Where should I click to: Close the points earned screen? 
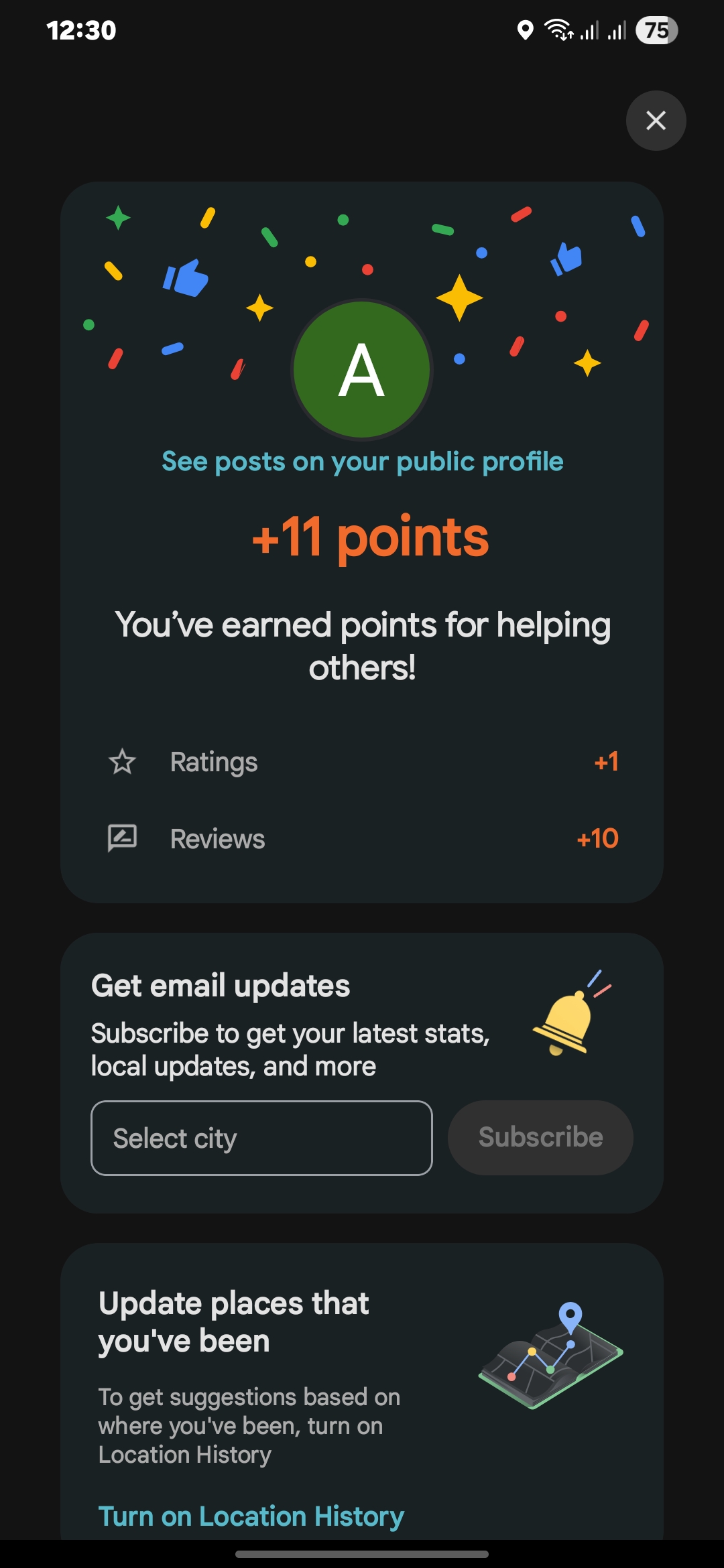656,121
